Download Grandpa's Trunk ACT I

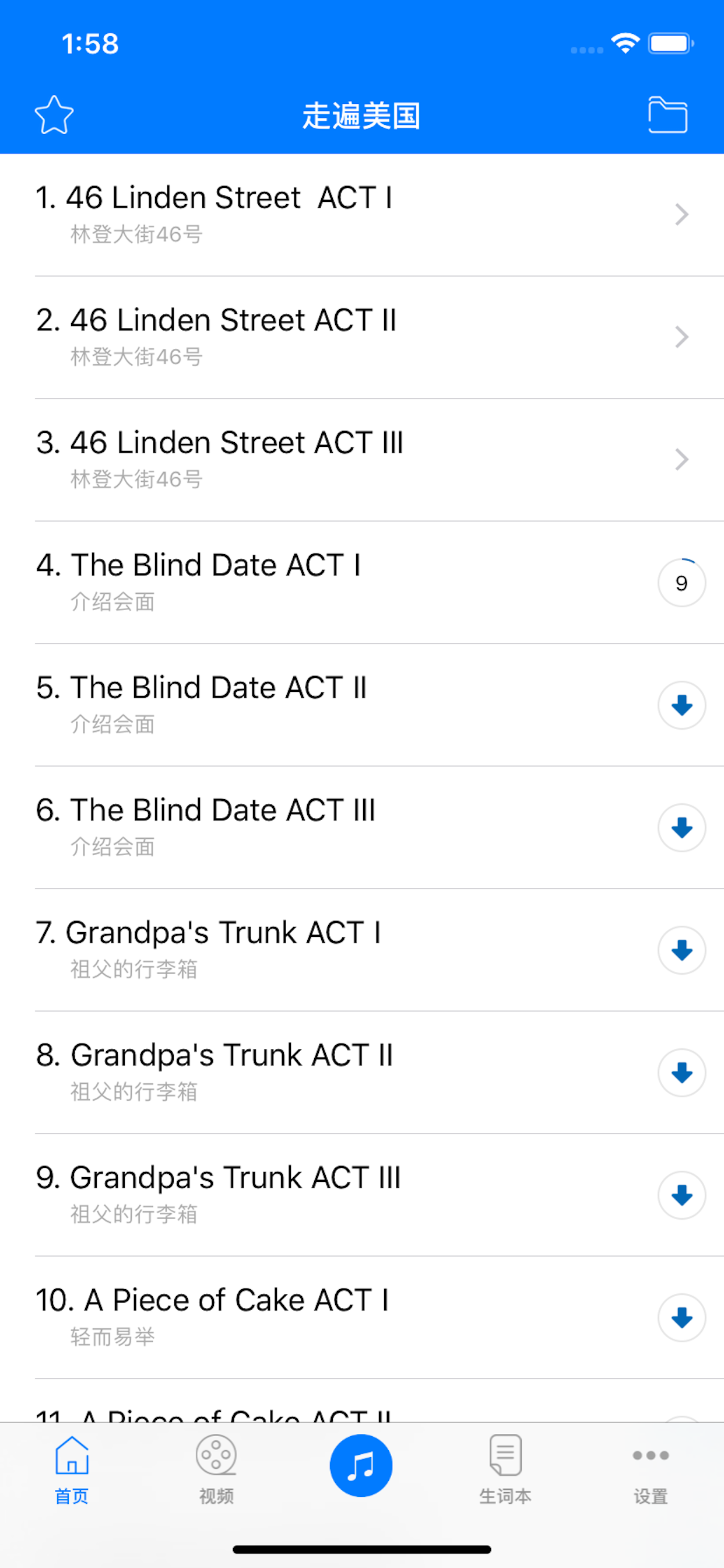click(681, 950)
